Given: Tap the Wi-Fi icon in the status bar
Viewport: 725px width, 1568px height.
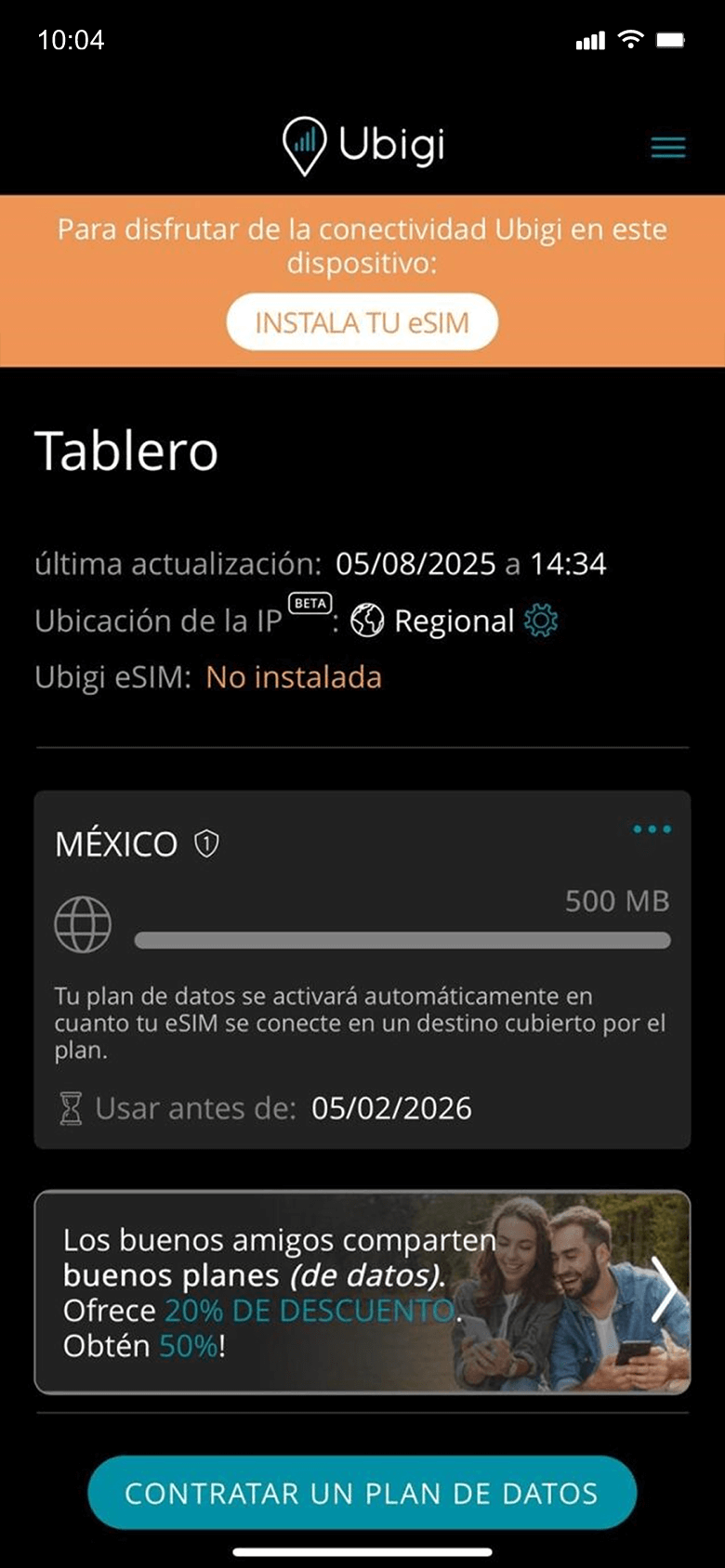Looking at the screenshot, I should click(631, 39).
